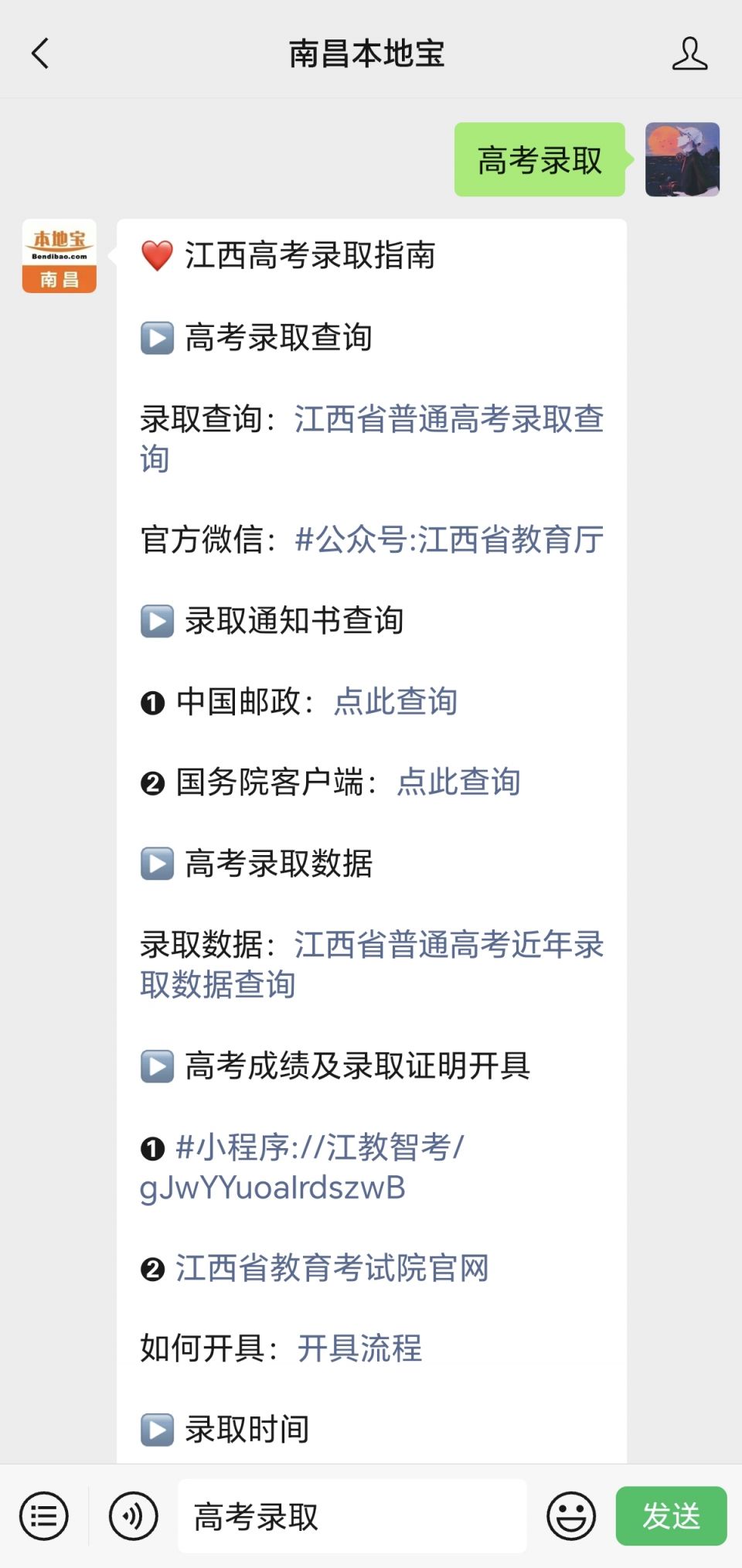Tap 点此查询 next to 国务院客户端
This screenshot has height=1568, width=742.
[x=458, y=782]
